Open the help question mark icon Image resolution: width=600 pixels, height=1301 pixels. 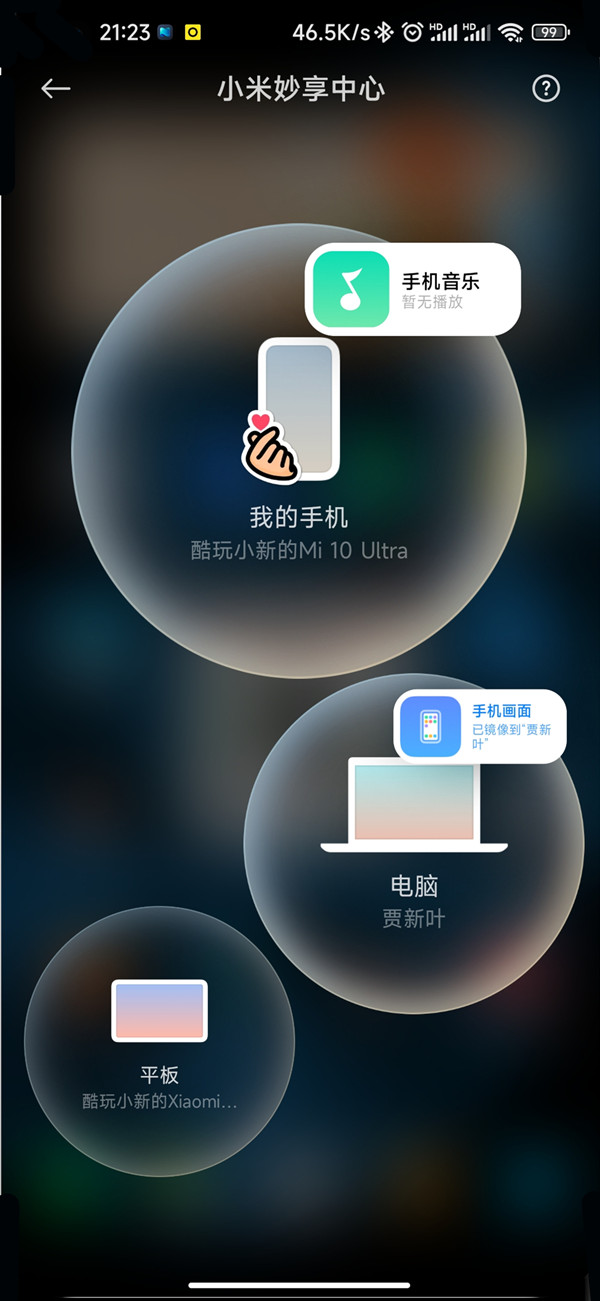tap(545, 89)
